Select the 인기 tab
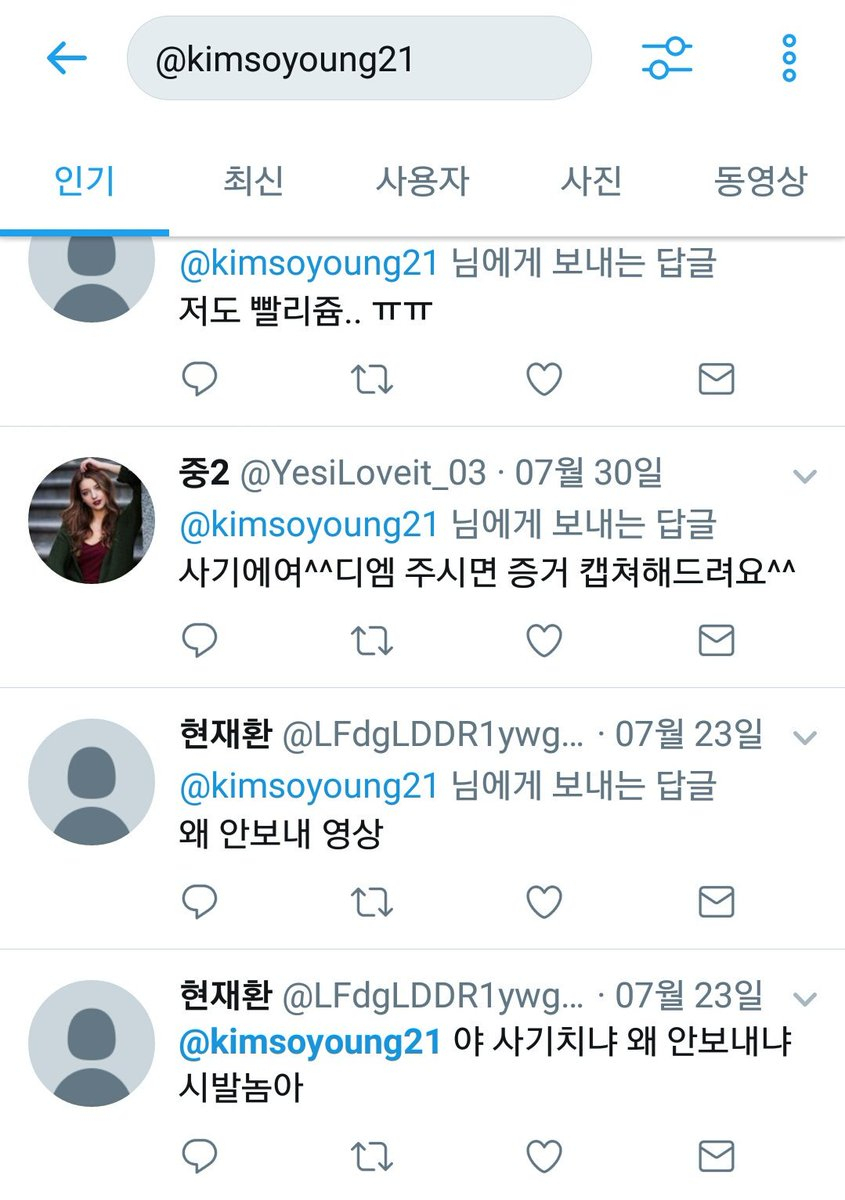Screen dimensions: 845x1200 (84, 181)
